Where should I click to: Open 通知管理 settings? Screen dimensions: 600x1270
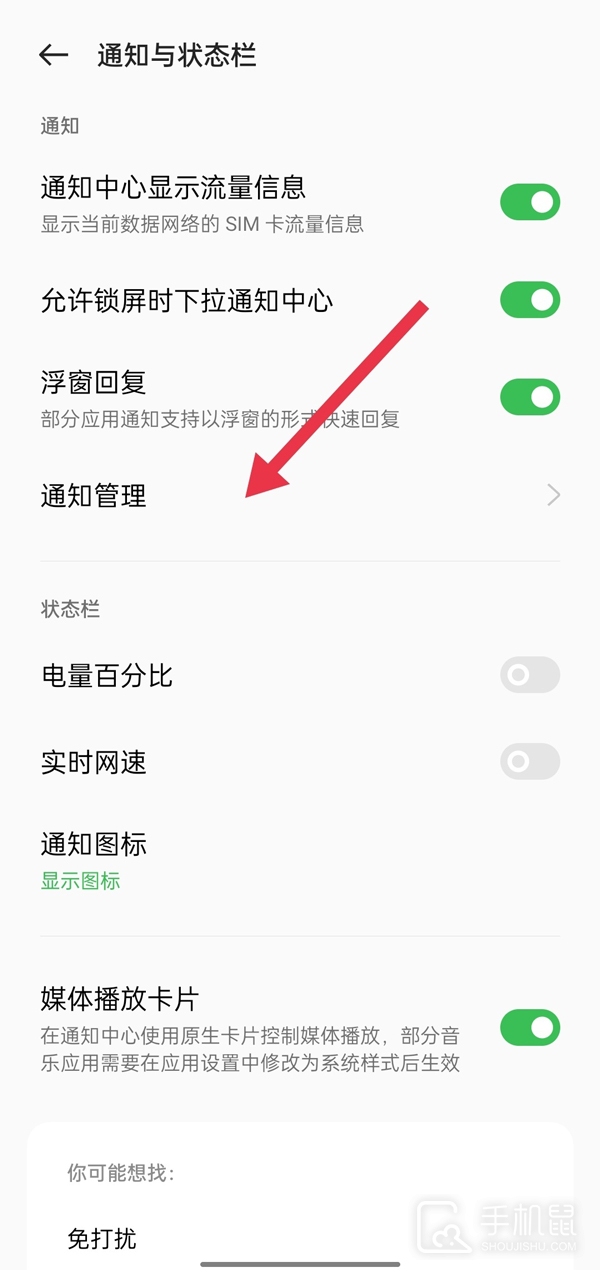(x=300, y=495)
